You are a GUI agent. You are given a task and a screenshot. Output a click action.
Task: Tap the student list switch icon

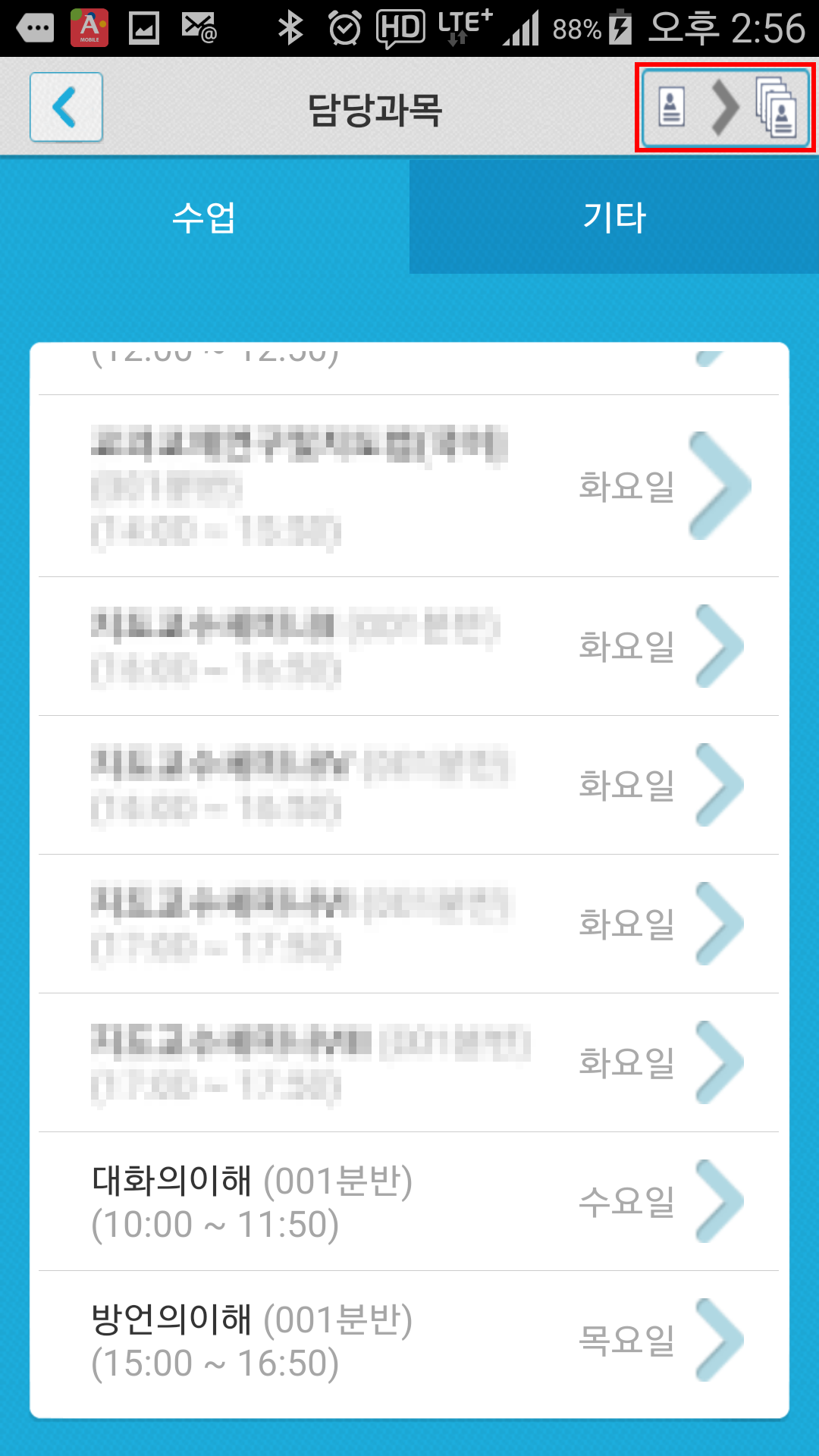(725, 108)
